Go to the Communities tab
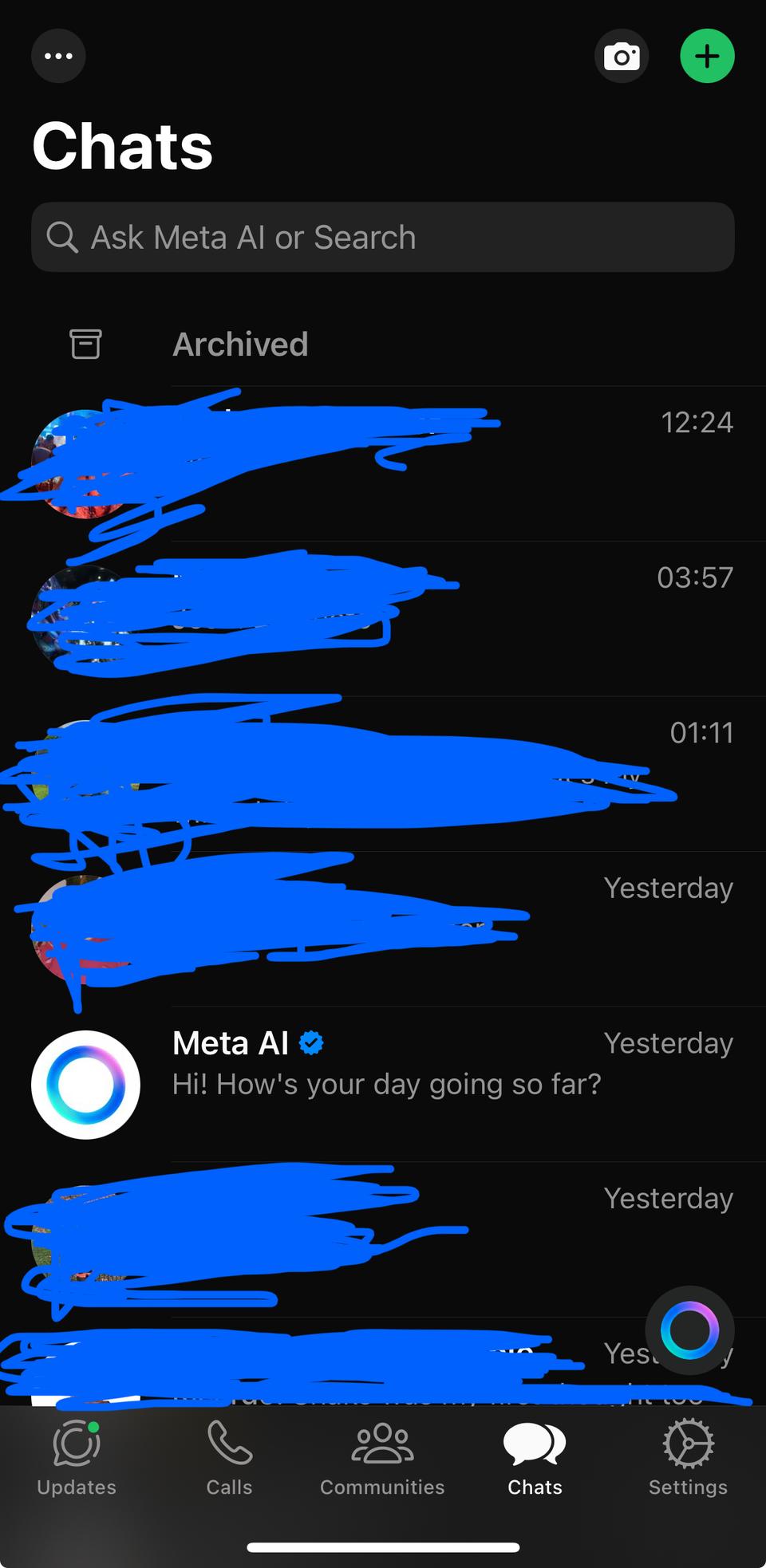 382,1458
